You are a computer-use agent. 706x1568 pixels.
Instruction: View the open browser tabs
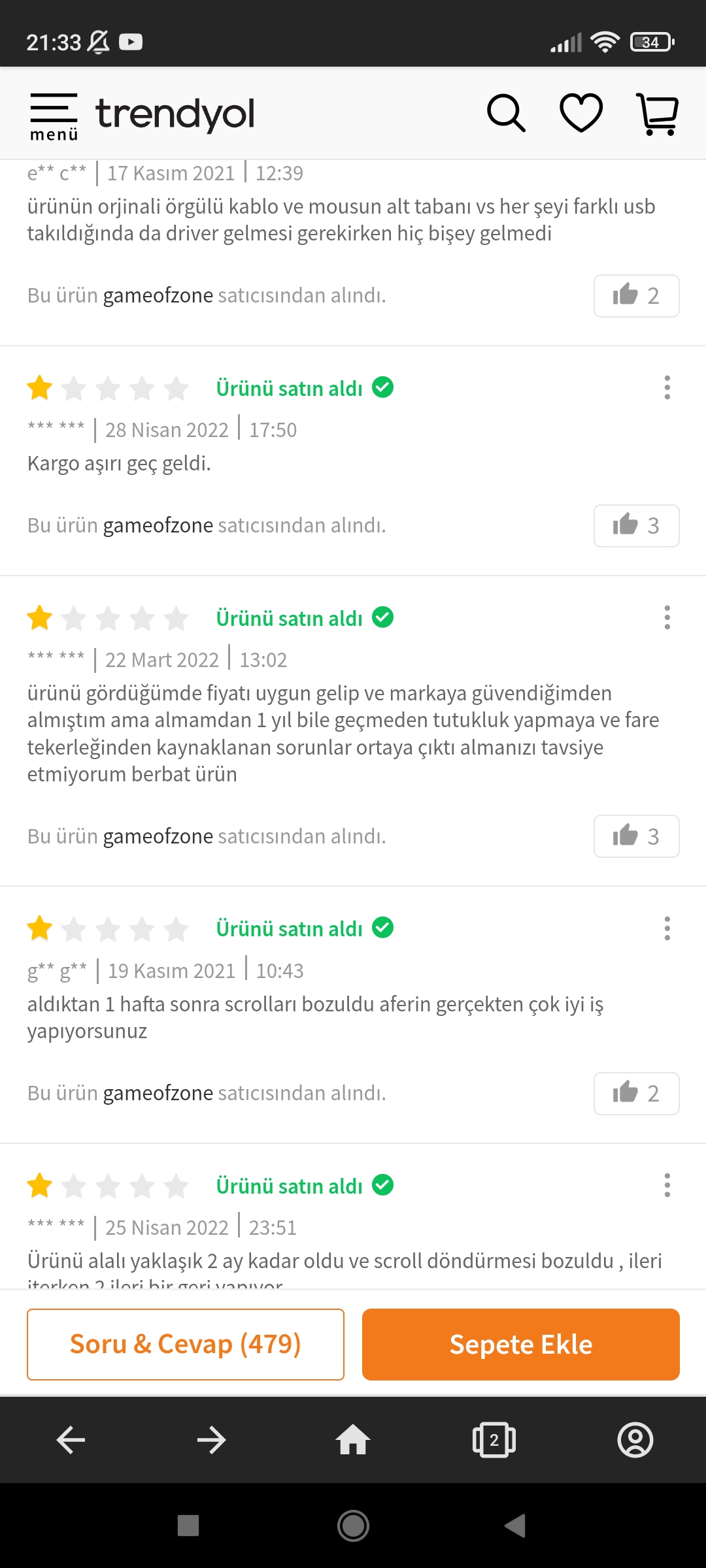coord(494,1440)
